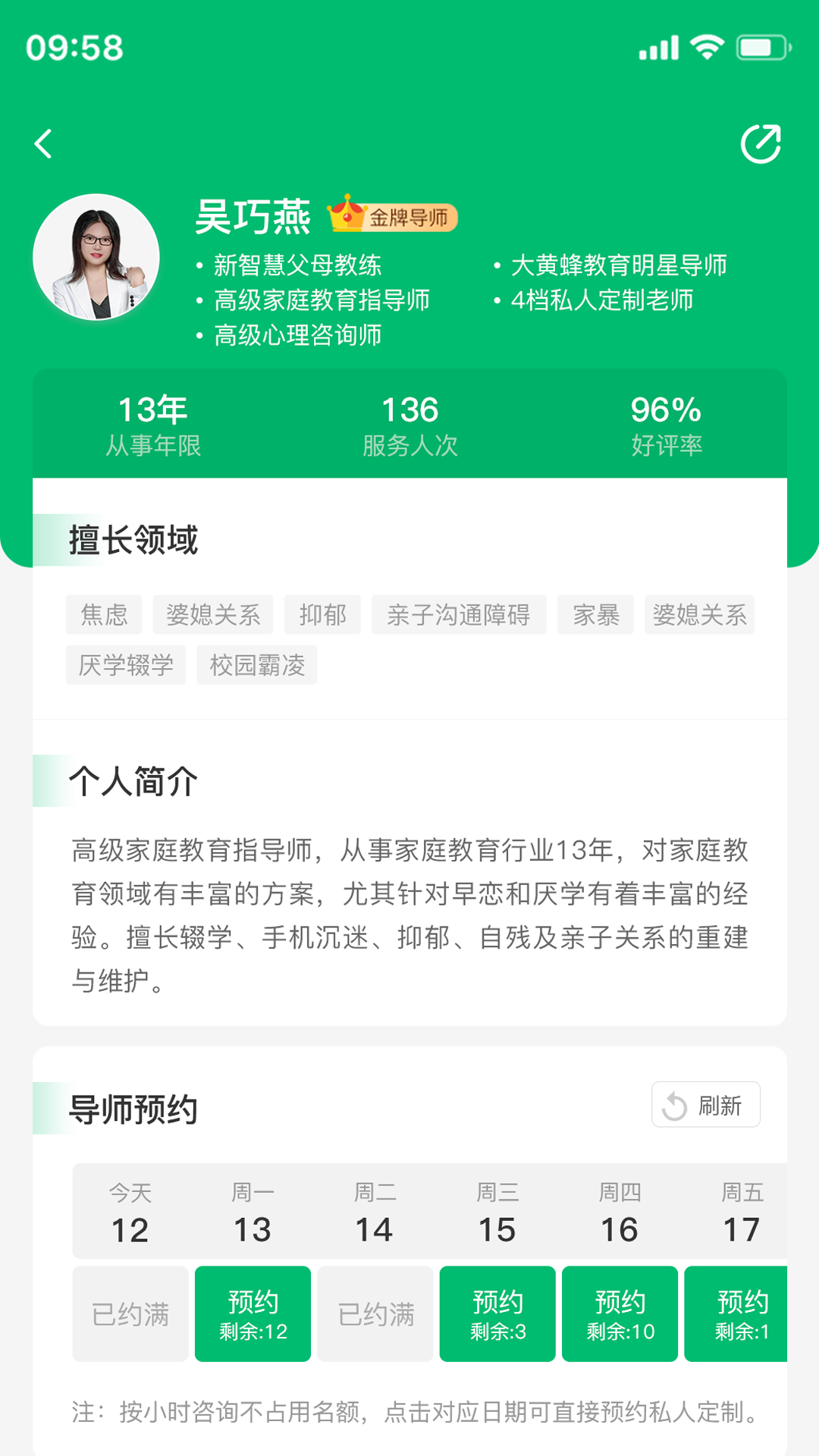Open 吴巧燕's profile photo
Viewport: 819px width, 1456px height.
(x=96, y=257)
